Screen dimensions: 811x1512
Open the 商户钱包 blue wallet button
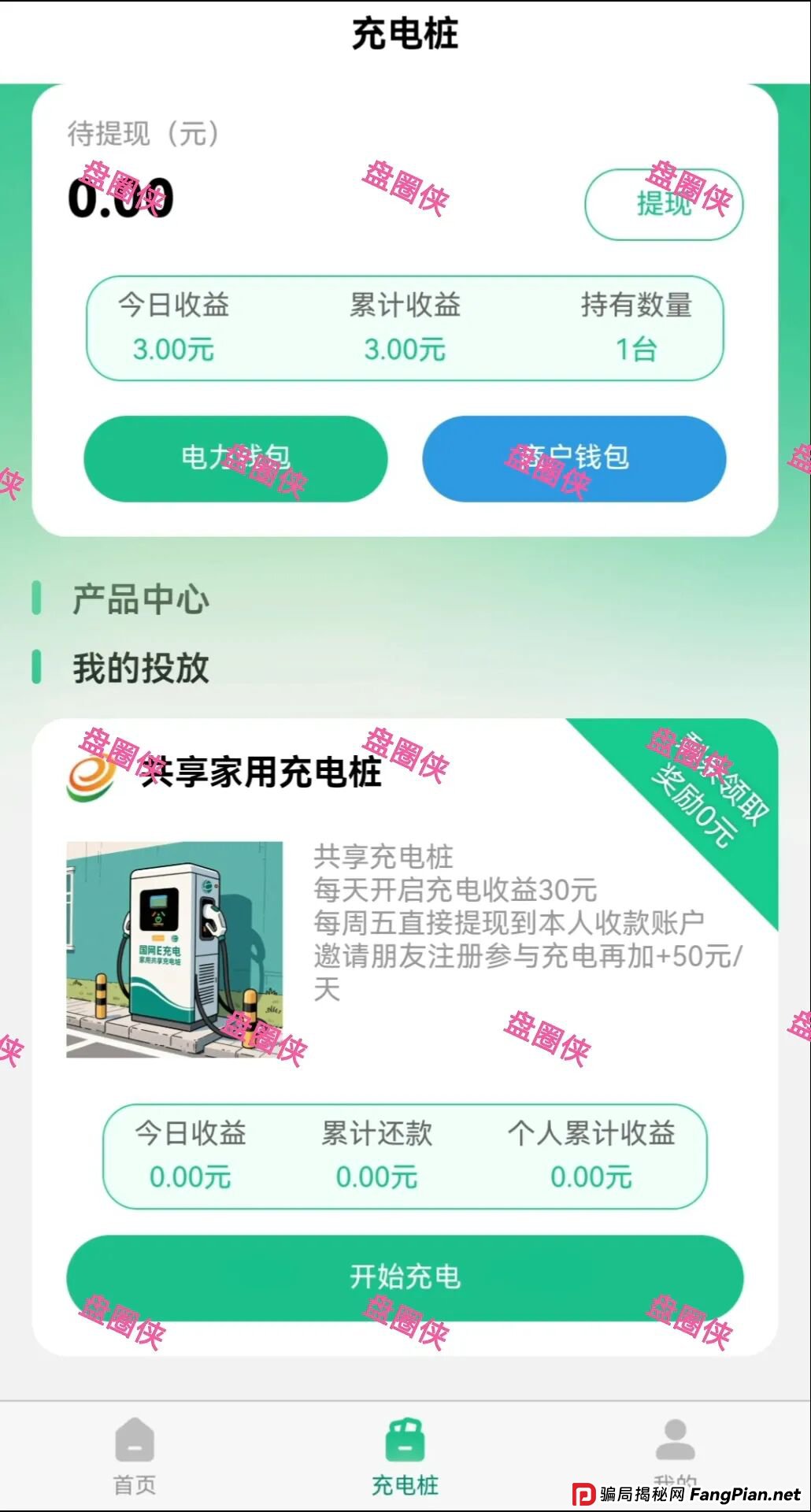point(573,458)
